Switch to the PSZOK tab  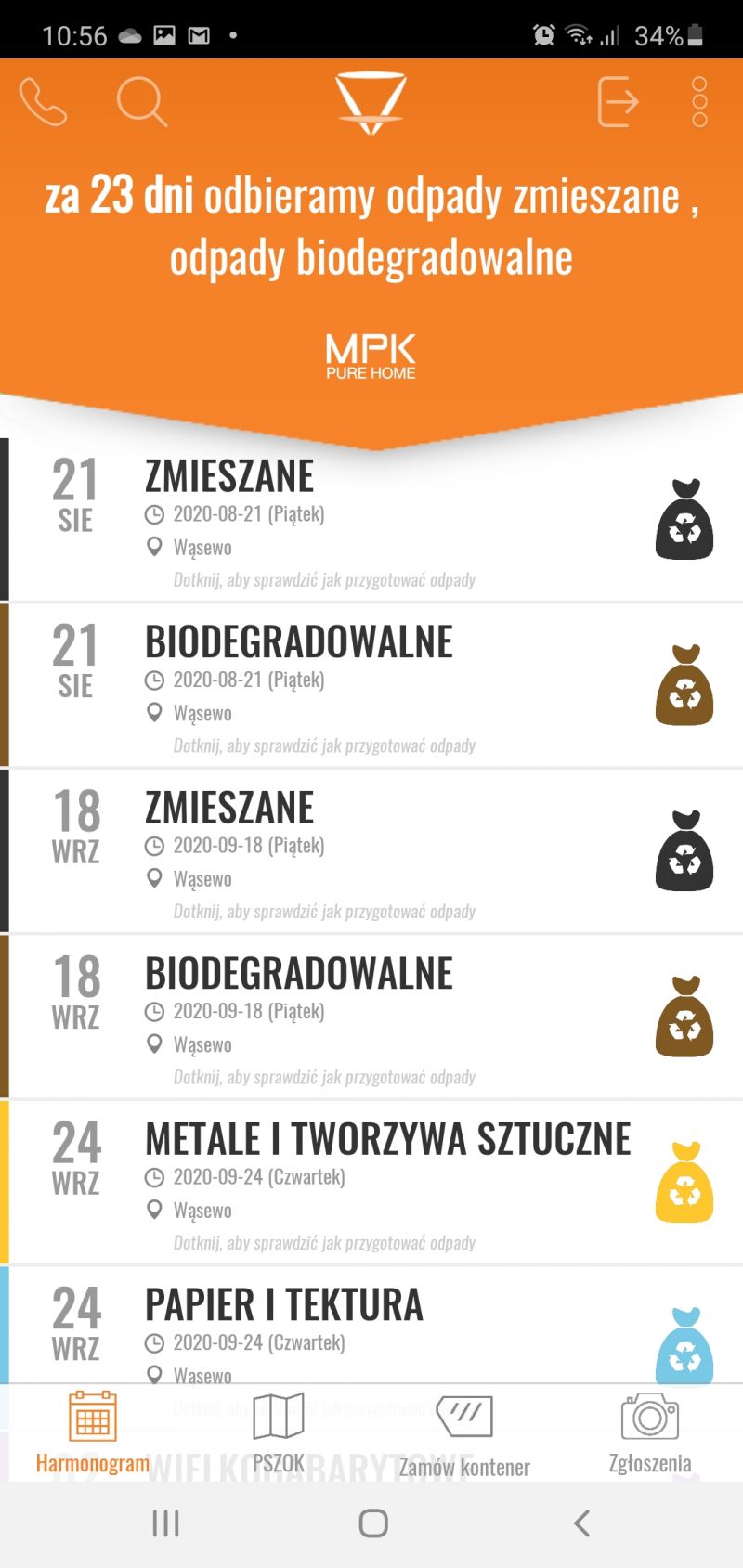(279, 1432)
